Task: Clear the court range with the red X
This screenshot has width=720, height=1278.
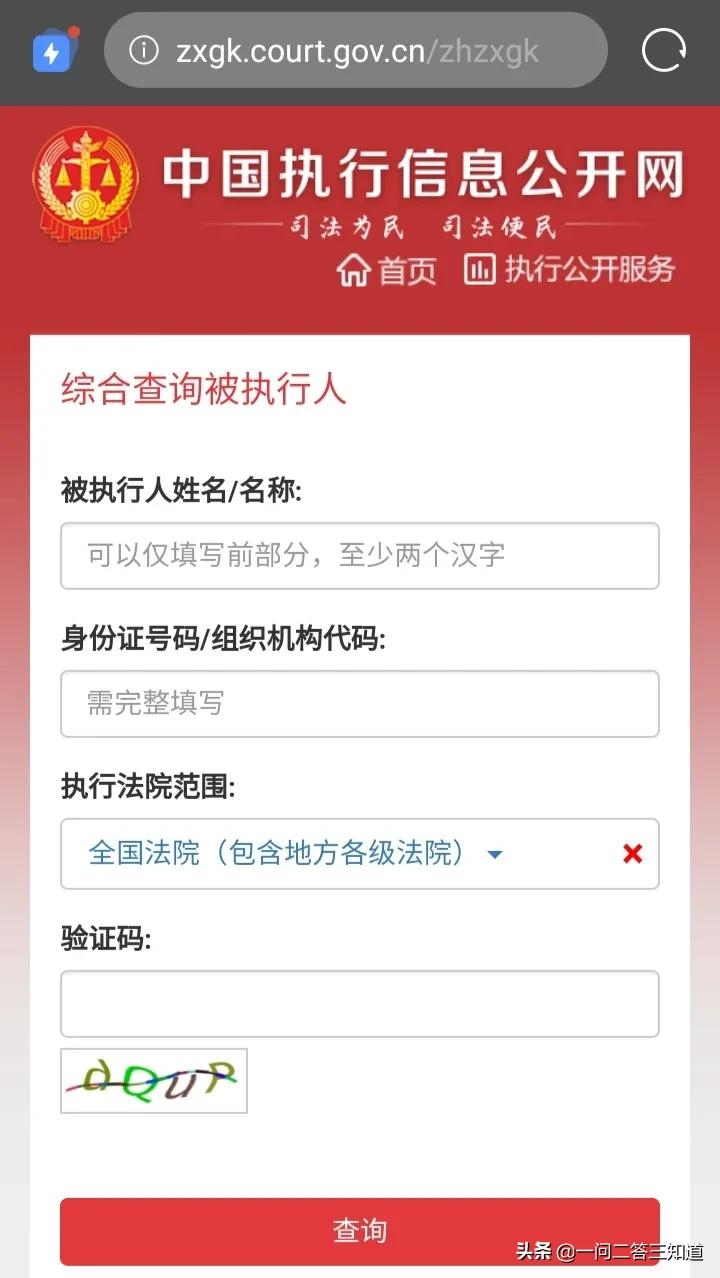Action: (x=632, y=854)
